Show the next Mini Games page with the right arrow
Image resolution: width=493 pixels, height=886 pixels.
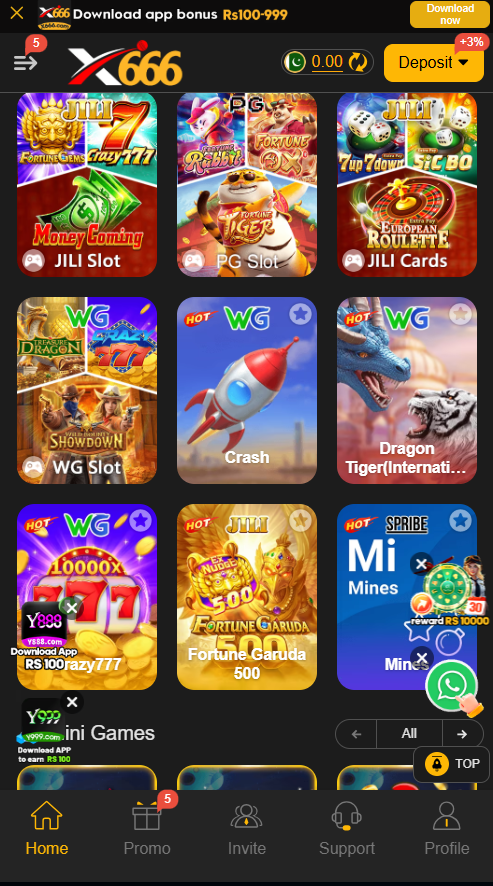(462, 734)
